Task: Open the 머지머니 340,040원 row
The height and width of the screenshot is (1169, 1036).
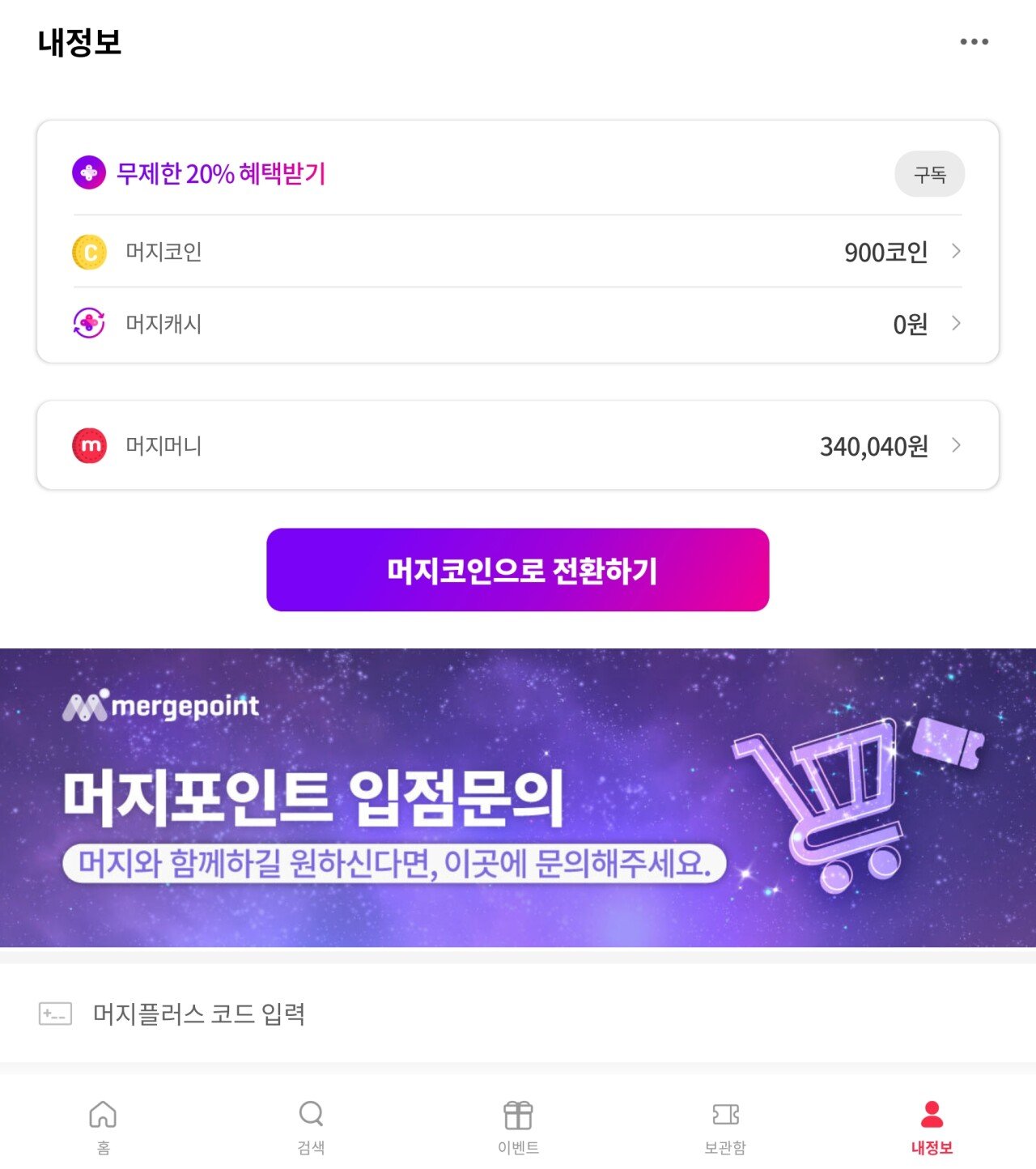Action: click(518, 445)
